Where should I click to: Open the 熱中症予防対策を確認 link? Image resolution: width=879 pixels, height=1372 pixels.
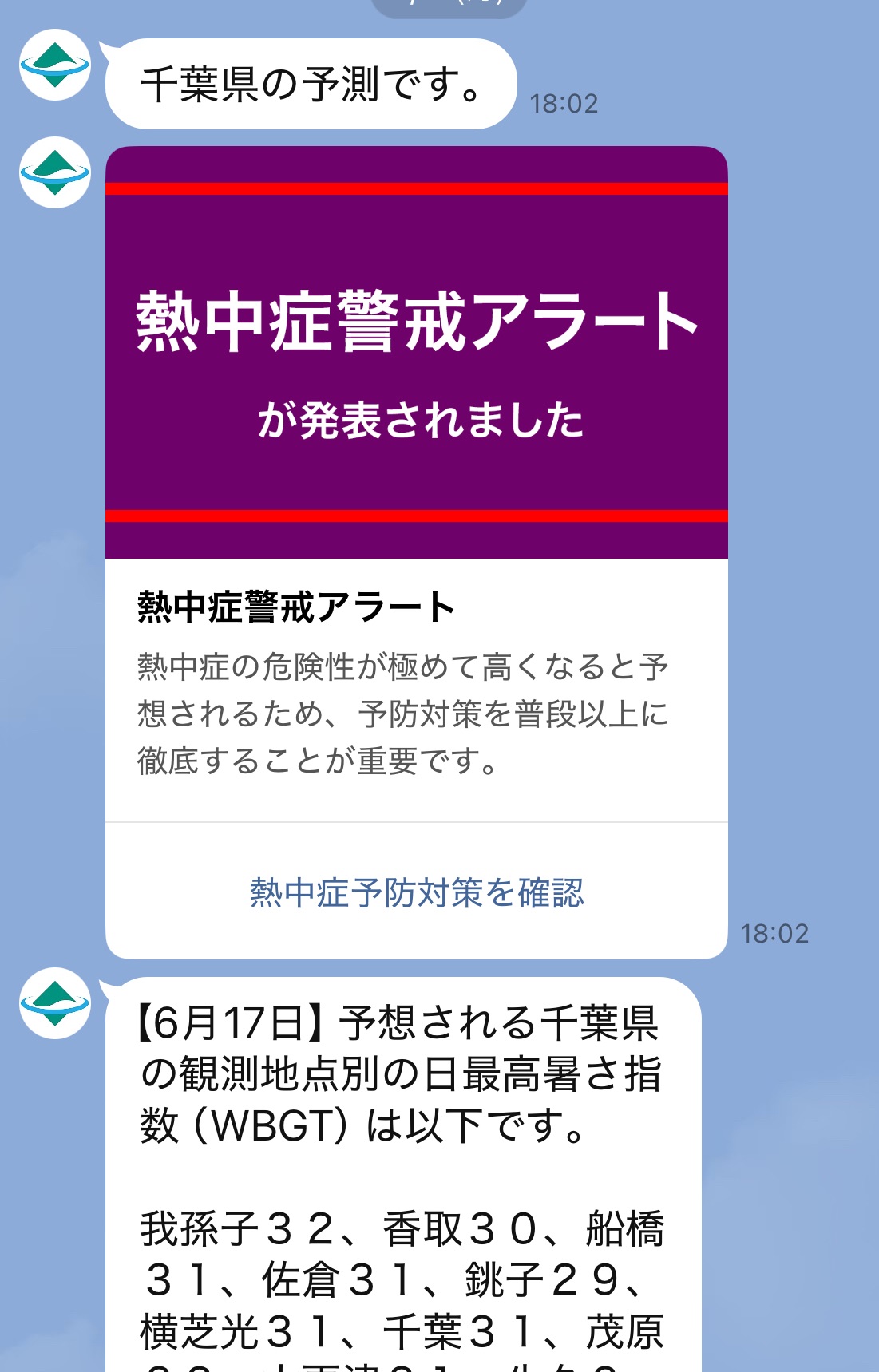(x=417, y=892)
